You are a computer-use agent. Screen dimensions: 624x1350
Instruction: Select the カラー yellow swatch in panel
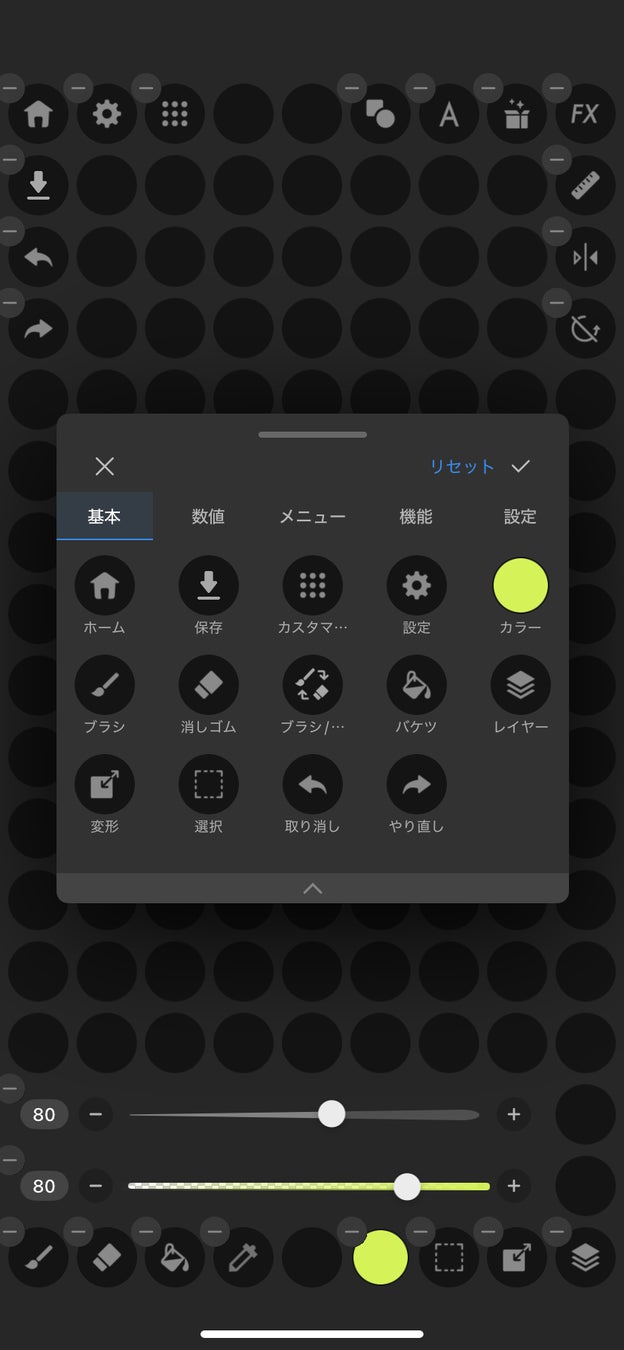521,586
